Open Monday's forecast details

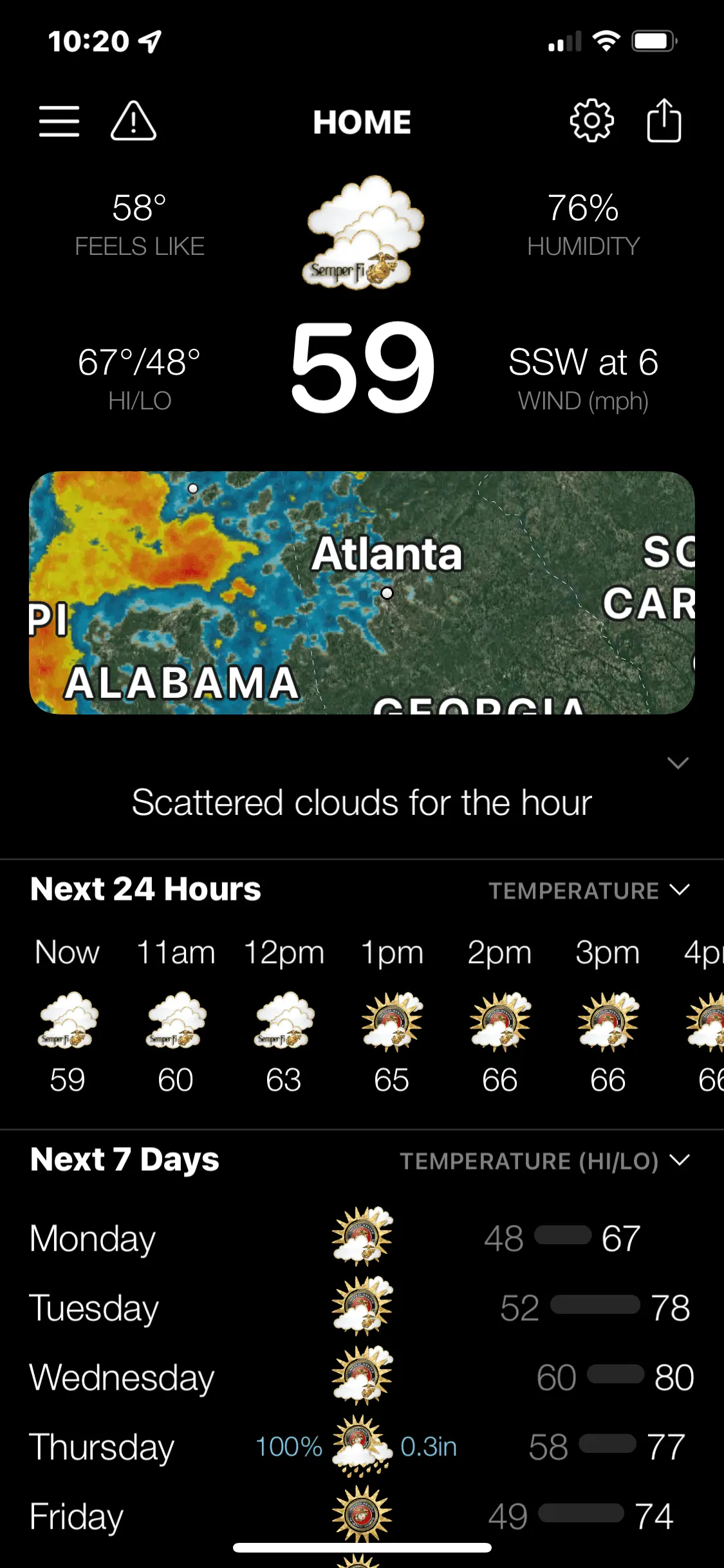pyautogui.click(x=360, y=1238)
